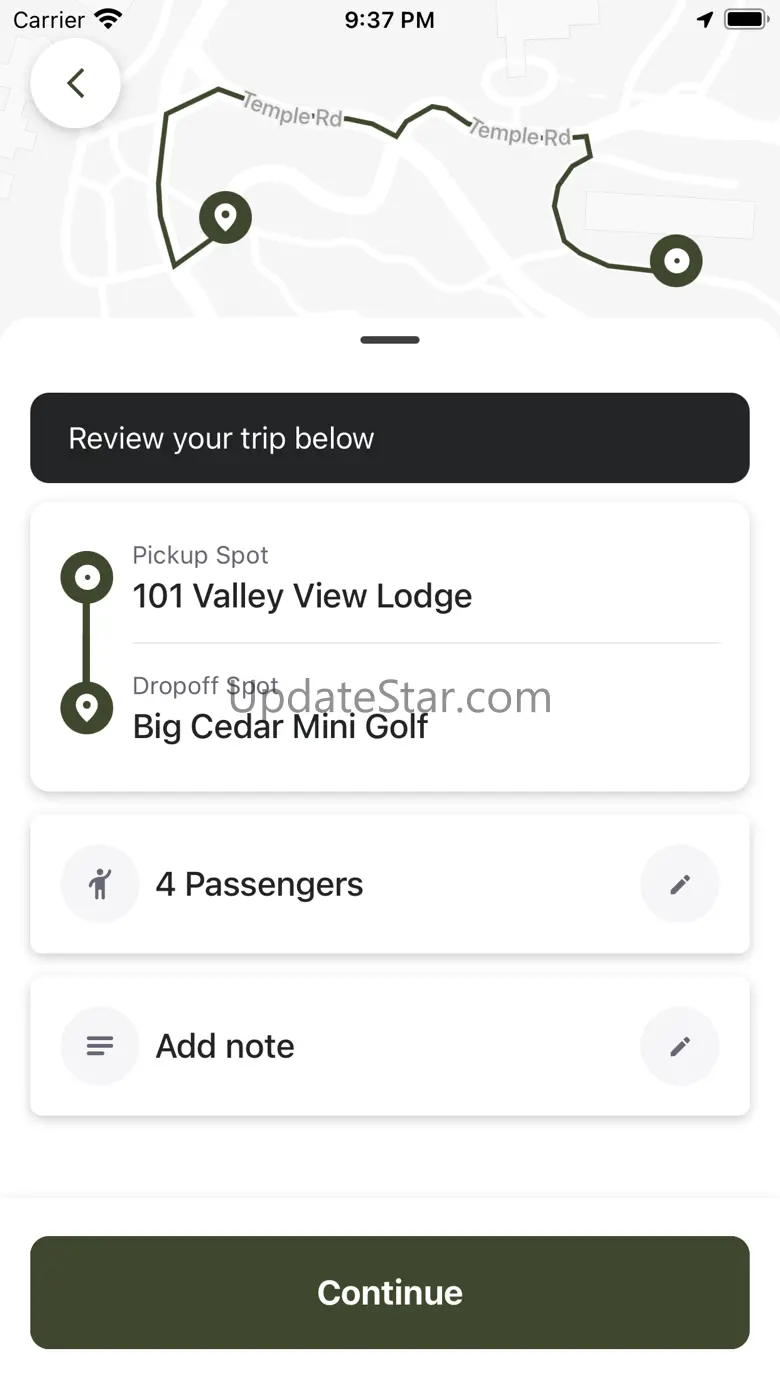
Task: Tap Continue to proceed with the trip
Action: pos(390,1292)
